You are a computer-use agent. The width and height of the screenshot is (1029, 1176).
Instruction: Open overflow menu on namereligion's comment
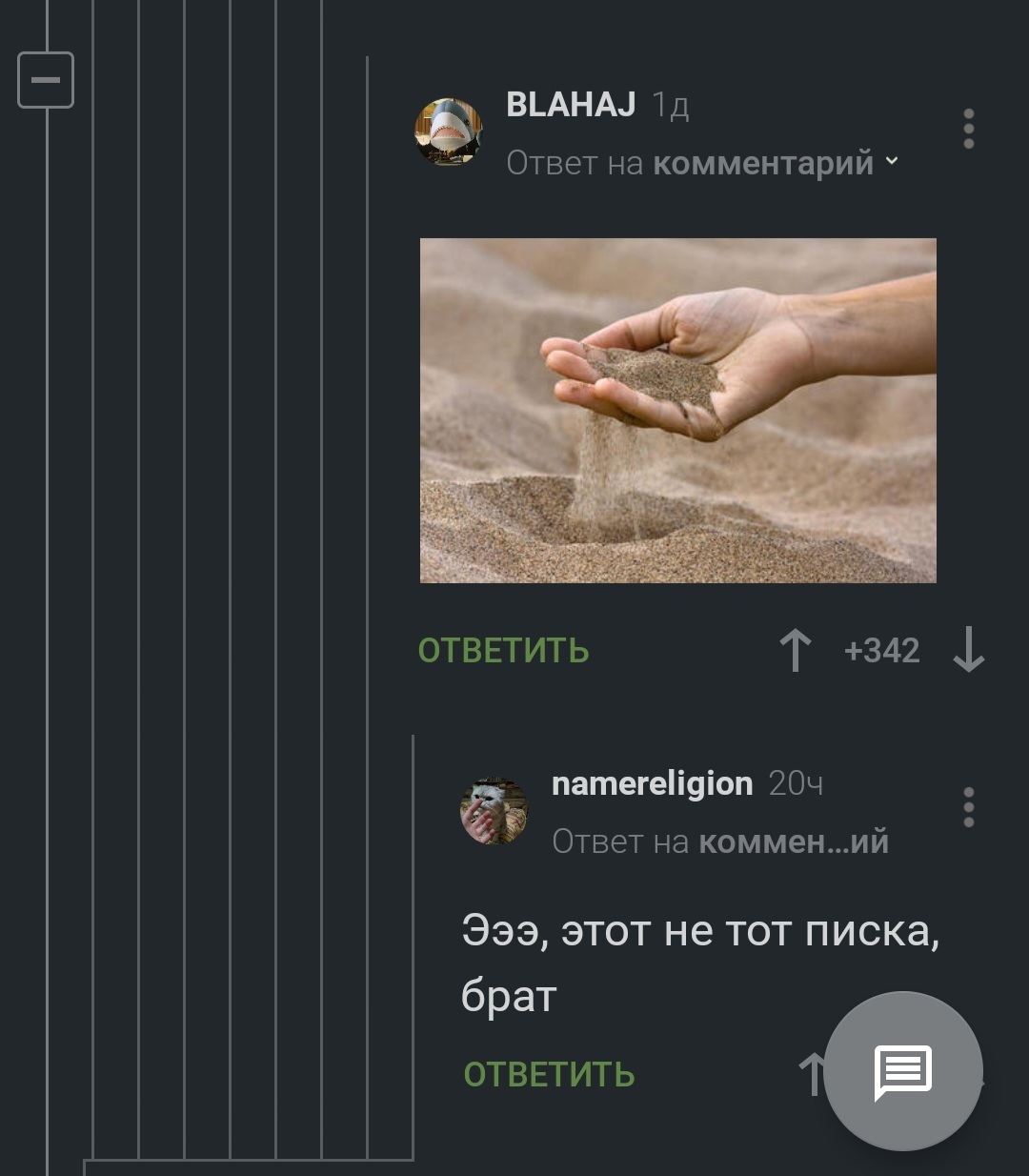pyautogui.click(x=968, y=807)
